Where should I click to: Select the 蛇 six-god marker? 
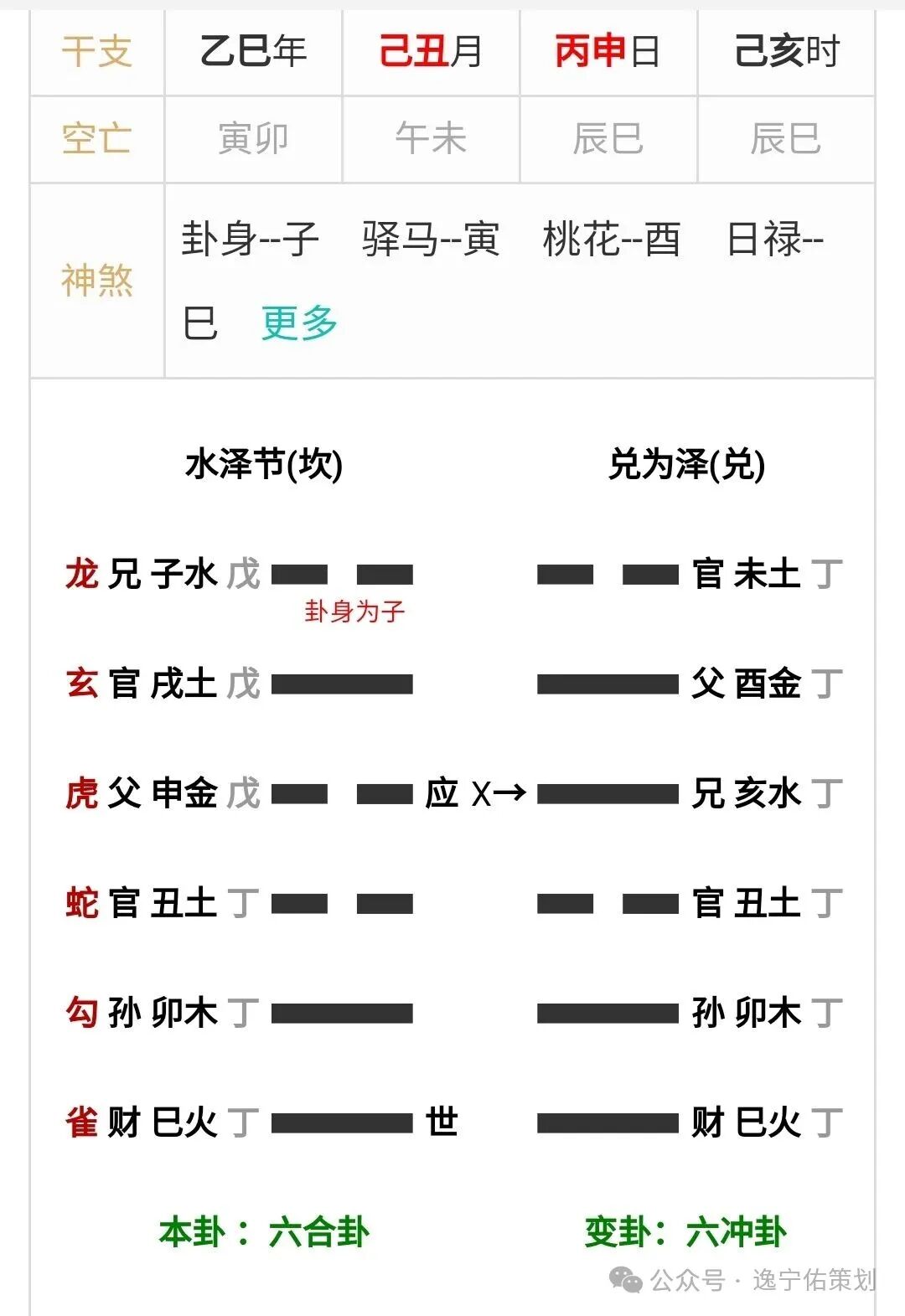(x=83, y=903)
